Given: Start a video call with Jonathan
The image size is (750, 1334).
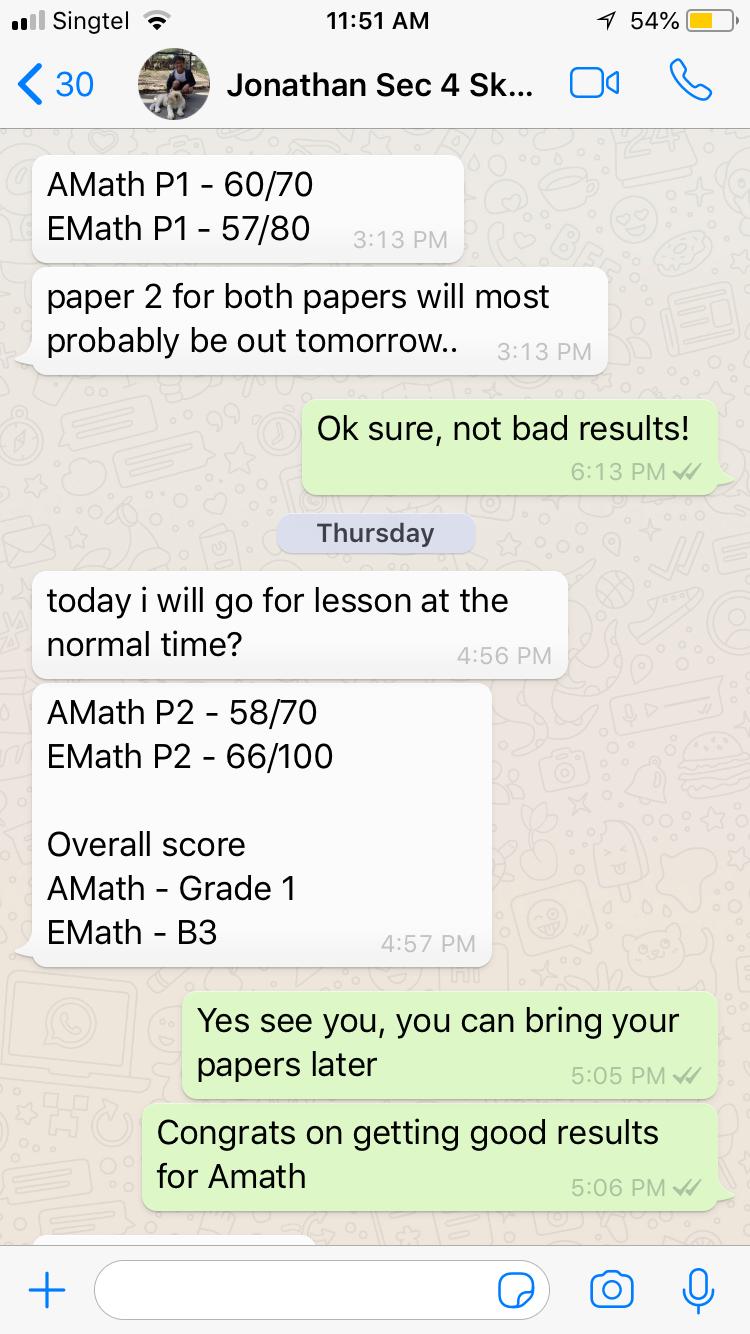Looking at the screenshot, I should pos(594,84).
